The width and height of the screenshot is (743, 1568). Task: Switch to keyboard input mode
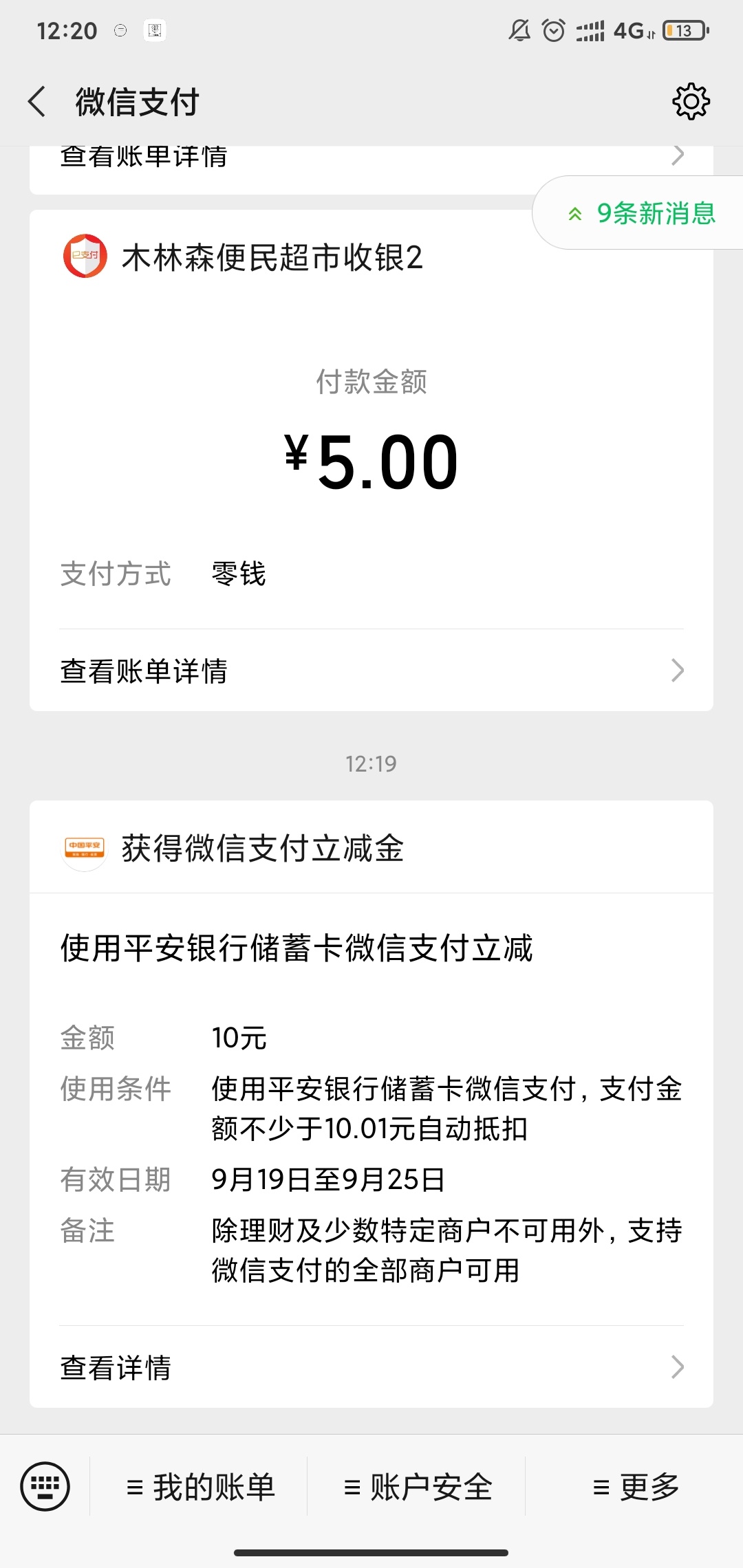coord(45,1486)
